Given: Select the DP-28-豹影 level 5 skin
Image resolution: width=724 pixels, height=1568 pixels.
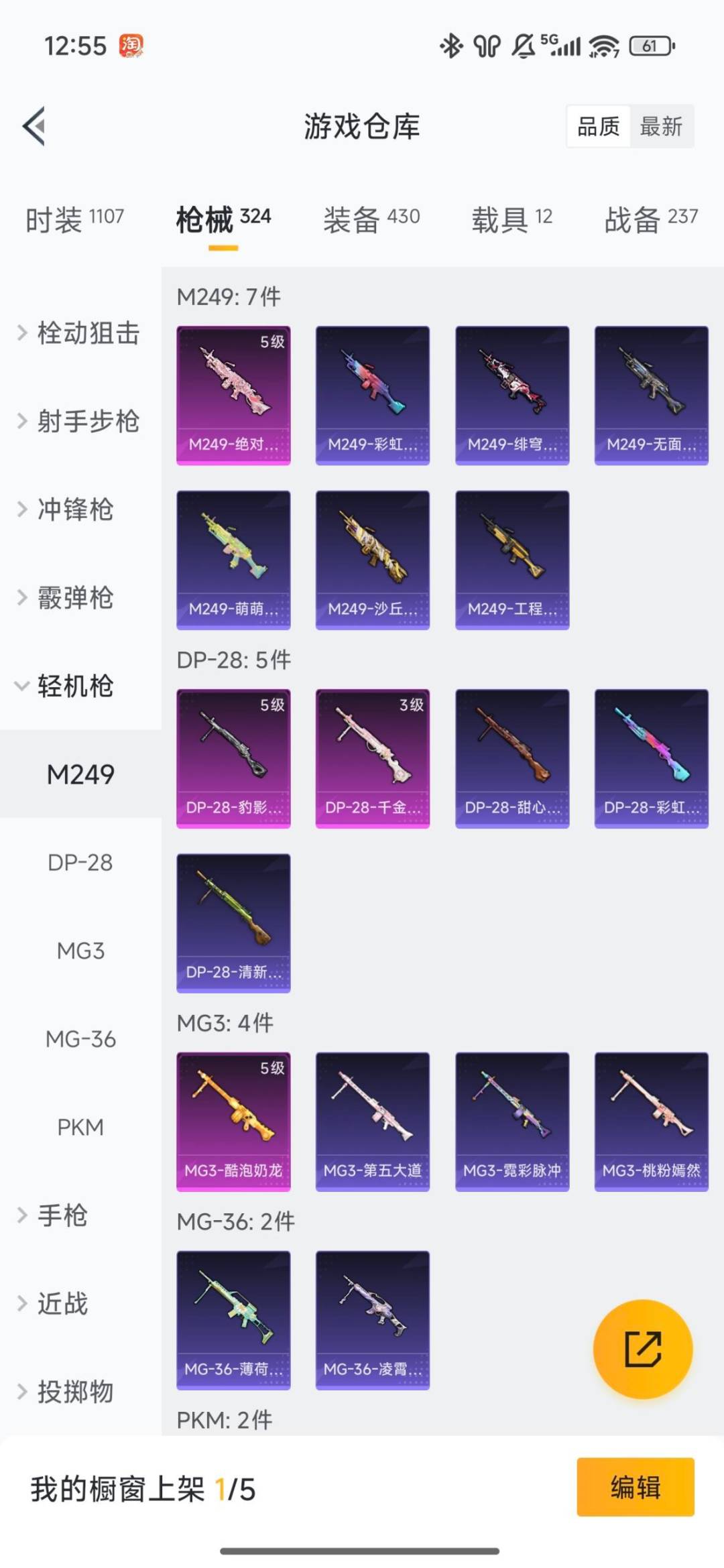Looking at the screenshot, I should [233, 758].
